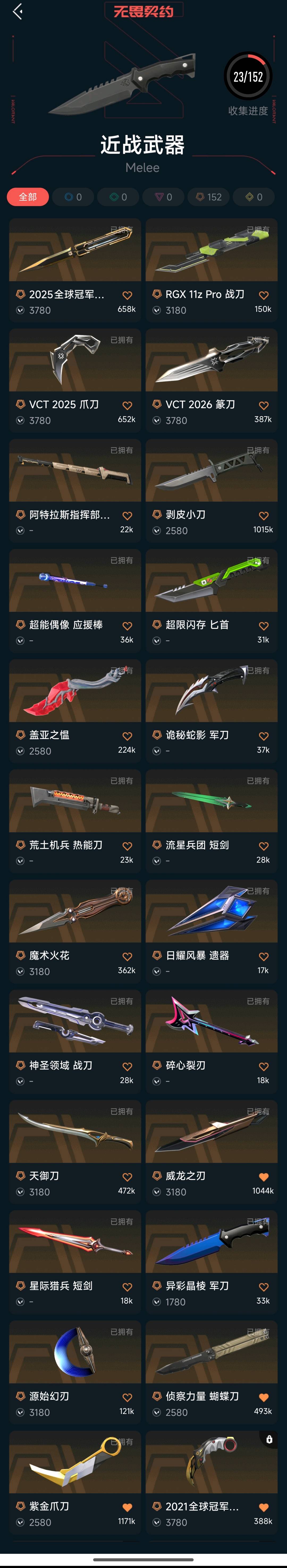Open the locked 2021全球冠军 card
This screenshot has width=287, height=1568.
coord(212,1482)
